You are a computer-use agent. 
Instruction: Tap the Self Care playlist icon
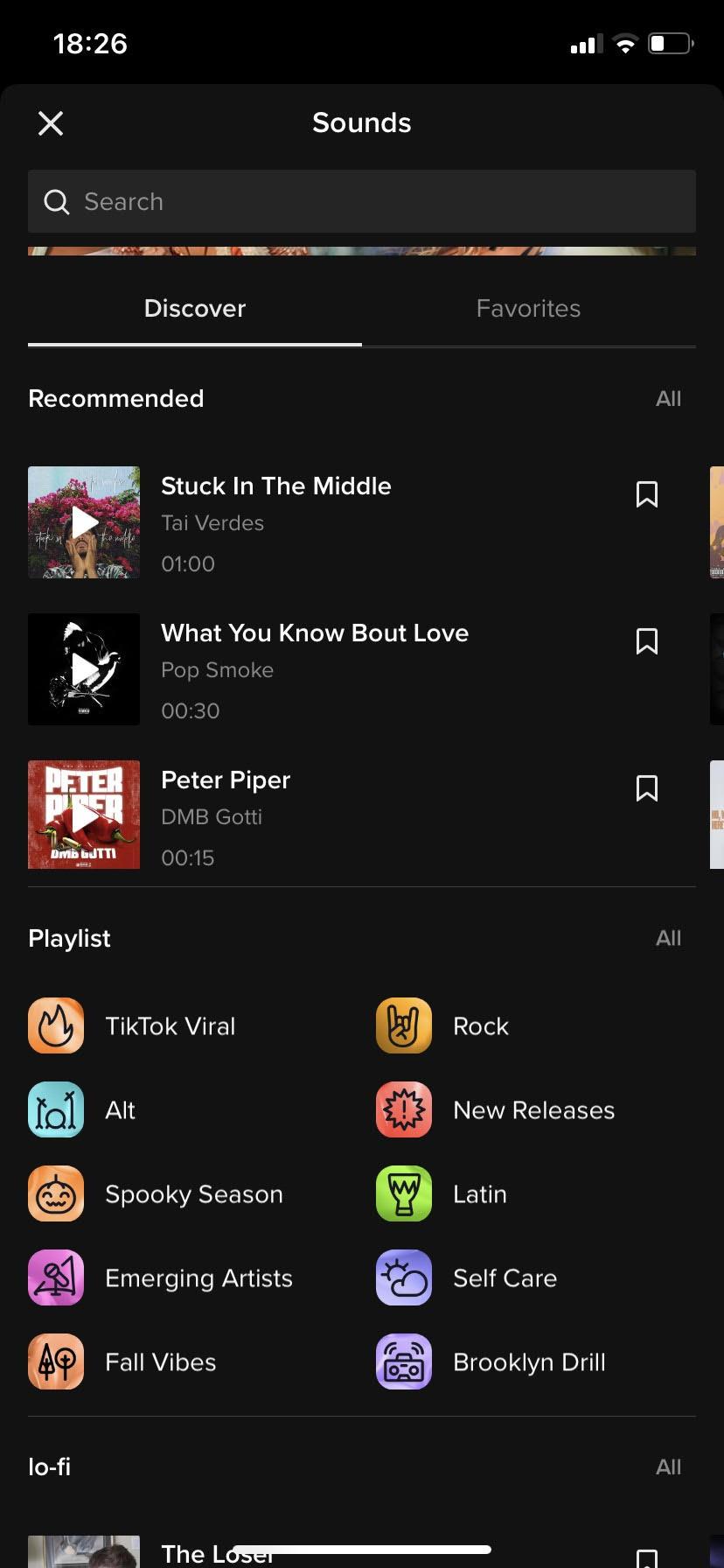[404, 1277]
